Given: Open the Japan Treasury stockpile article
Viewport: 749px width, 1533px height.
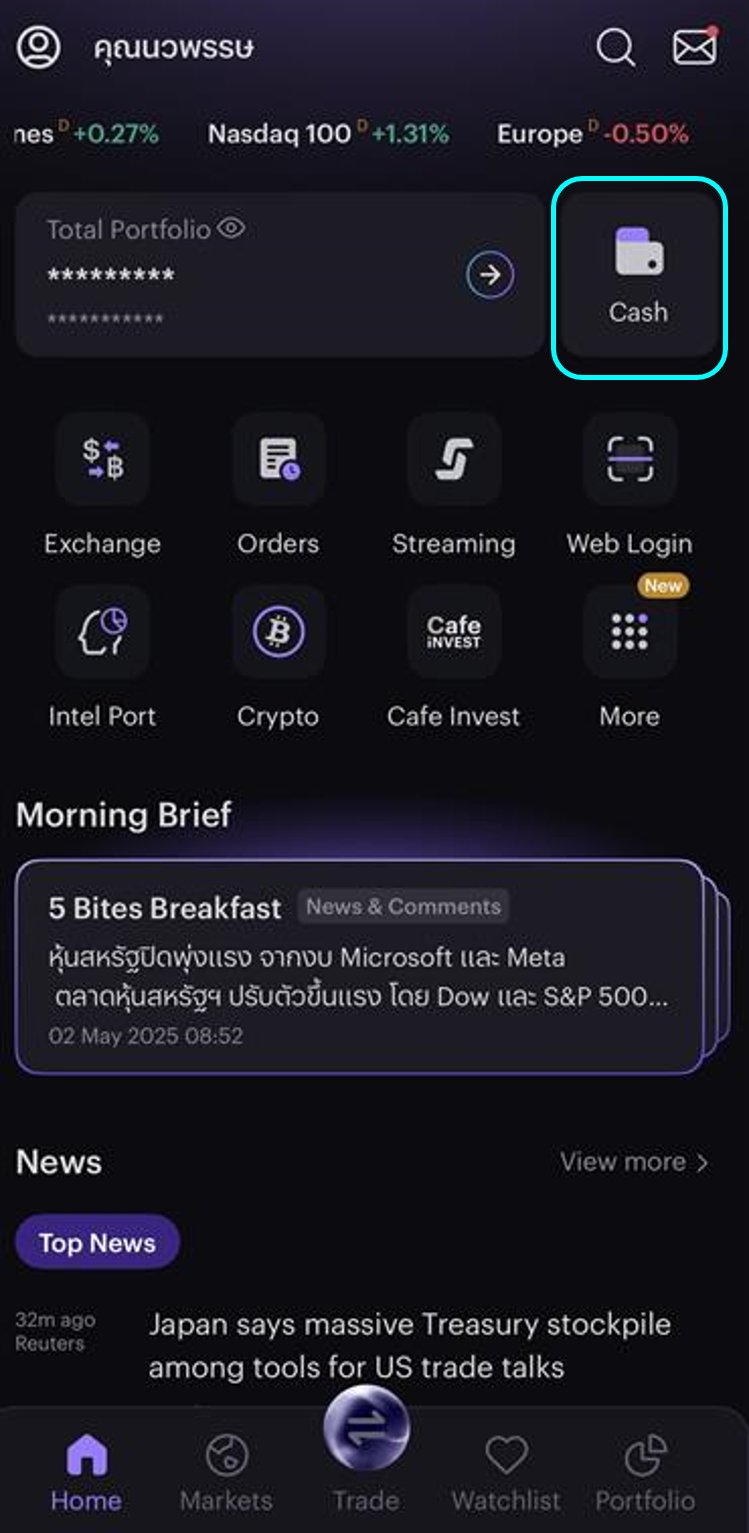Looking at the screenshot, I should 410,1345.
